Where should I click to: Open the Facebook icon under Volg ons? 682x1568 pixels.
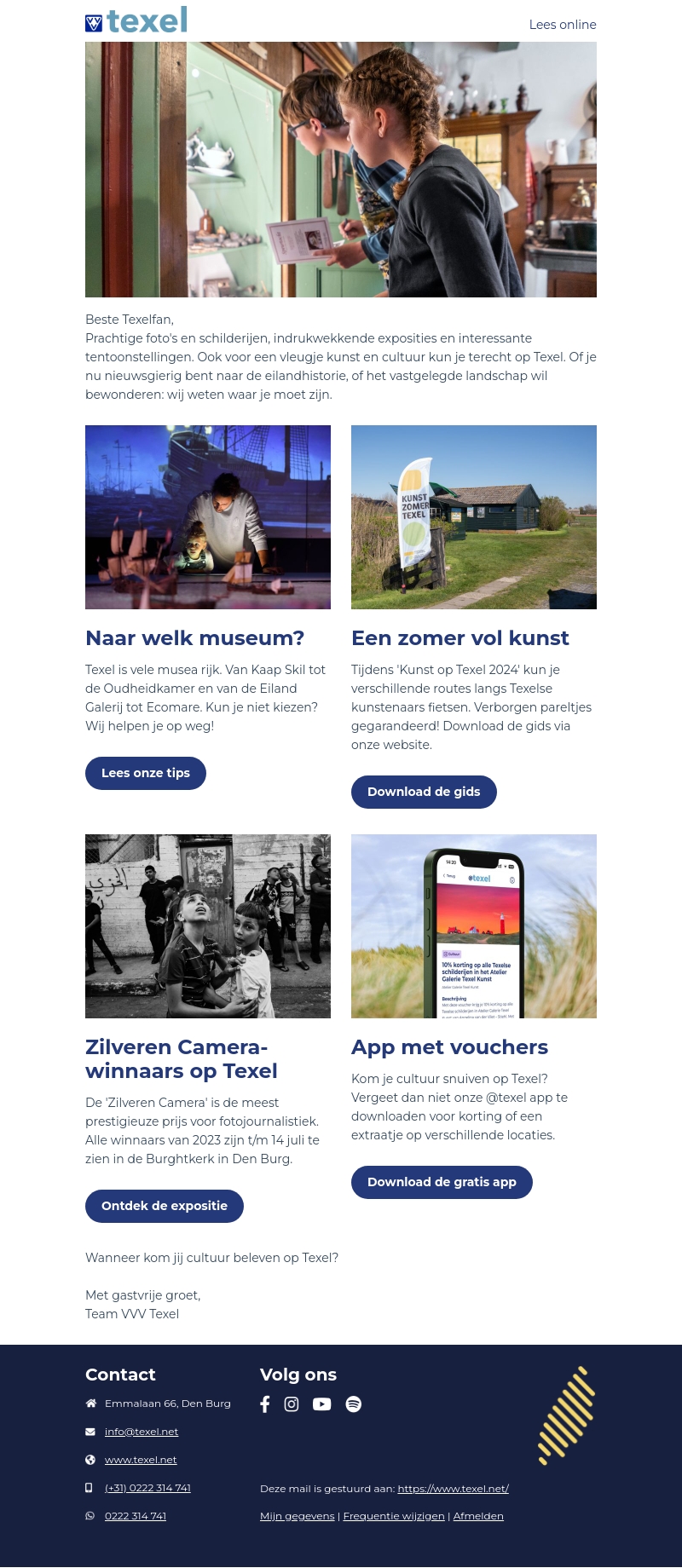click(x=265, y=1404)
